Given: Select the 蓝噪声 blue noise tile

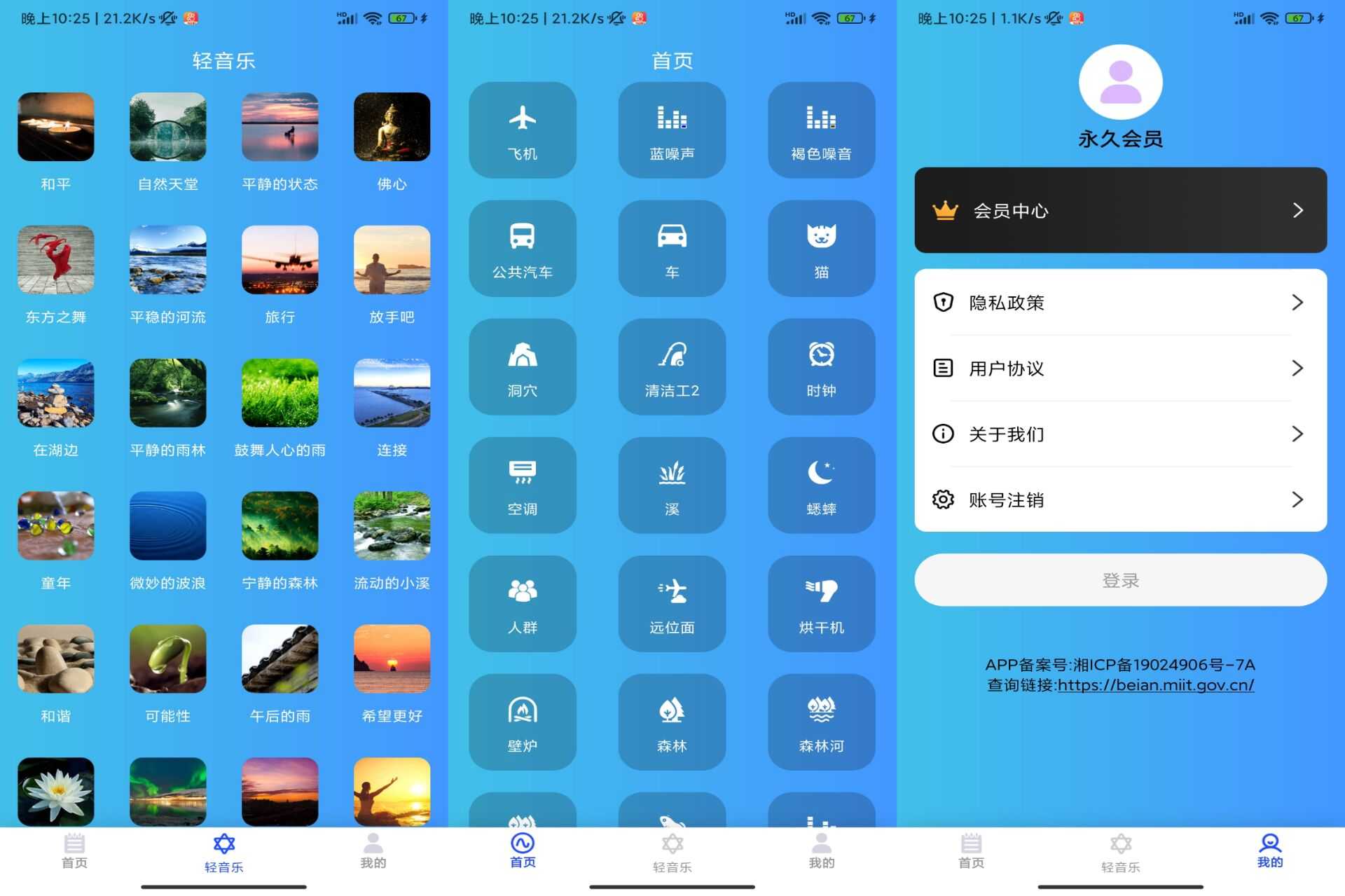Looking at the screenshot, I should pyautogui.click(x=671, y=130).
